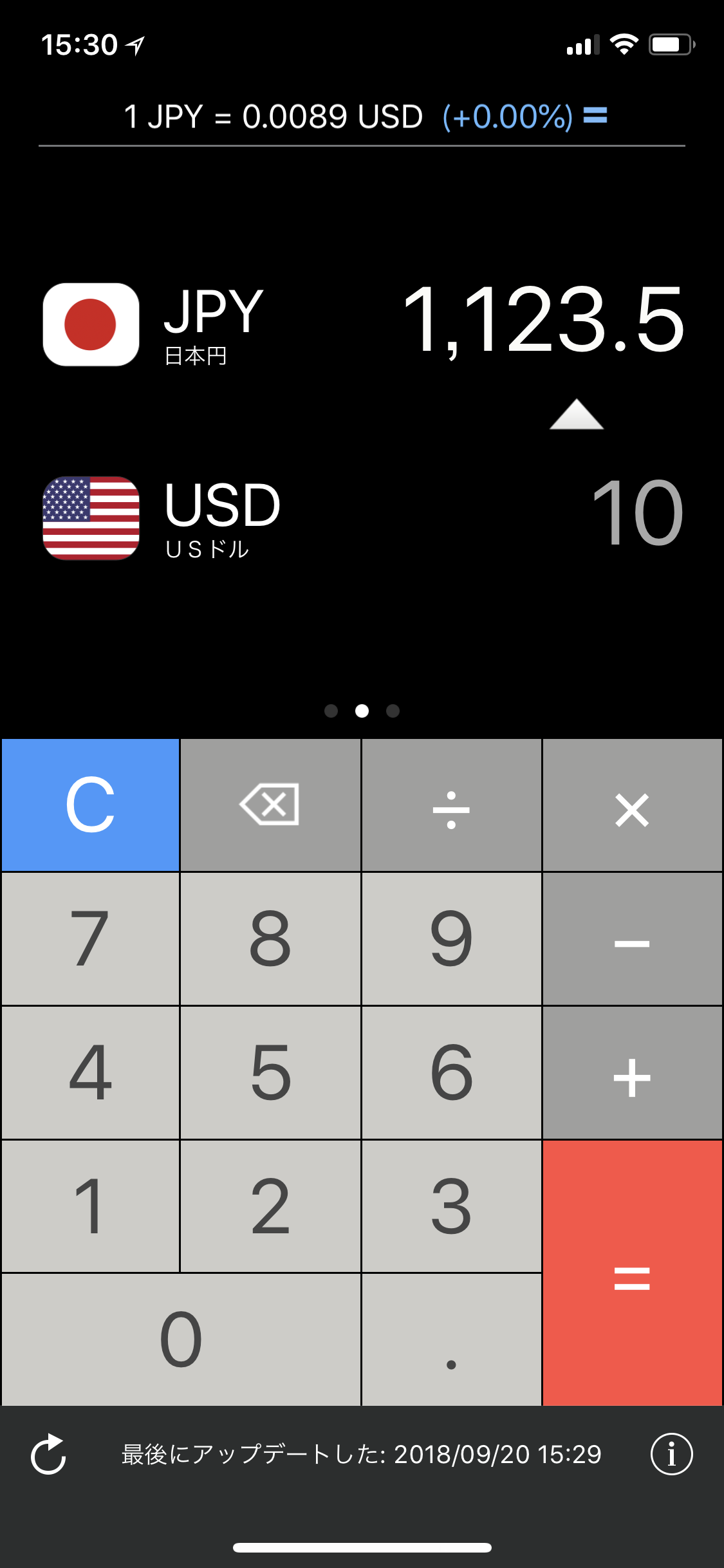Insert a decimal point
Screen dimensions: 724x1568
[451, 1340]
